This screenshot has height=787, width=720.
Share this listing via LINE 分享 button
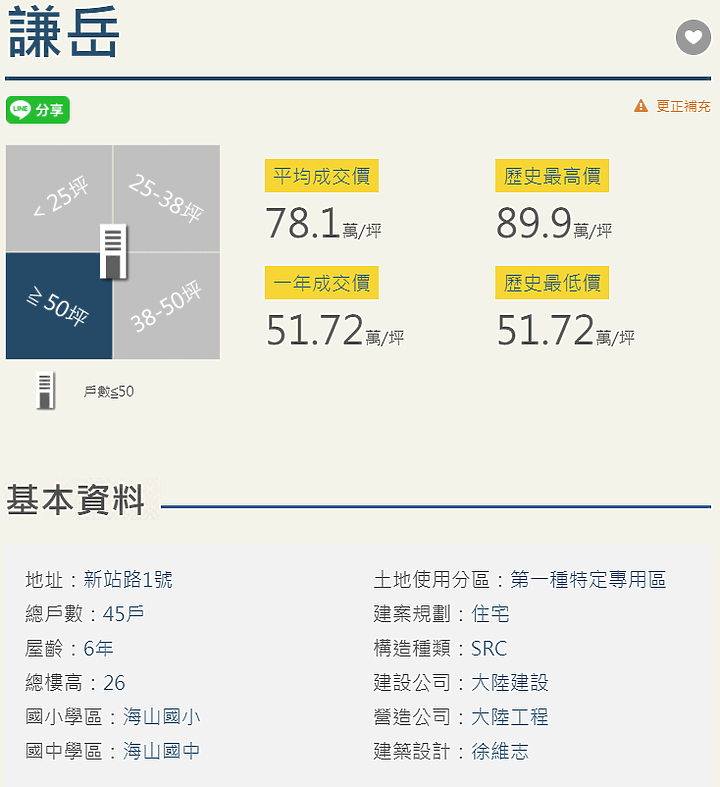pos(38,110)
